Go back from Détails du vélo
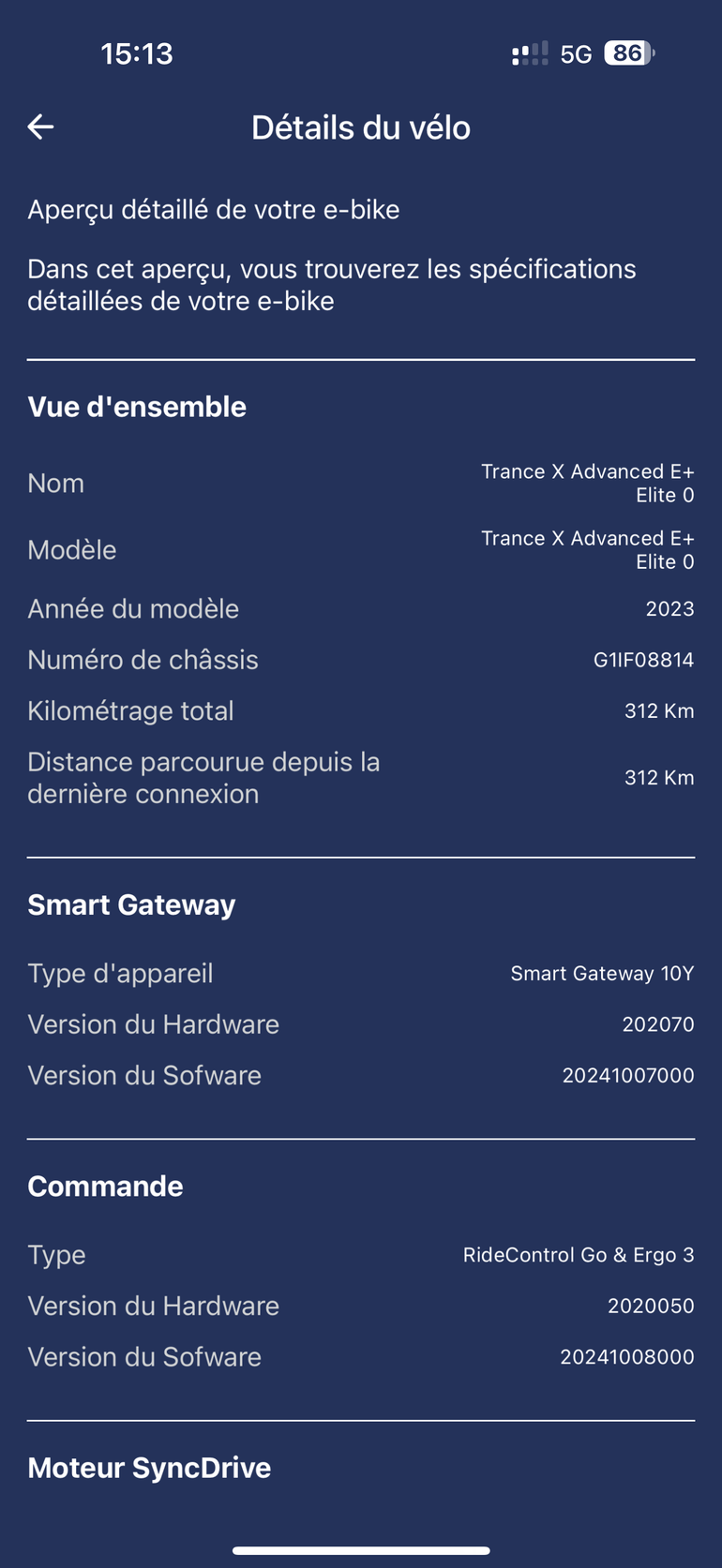Image resolution: width=722 pixels, height=1568 pixels. pos(40,127)
